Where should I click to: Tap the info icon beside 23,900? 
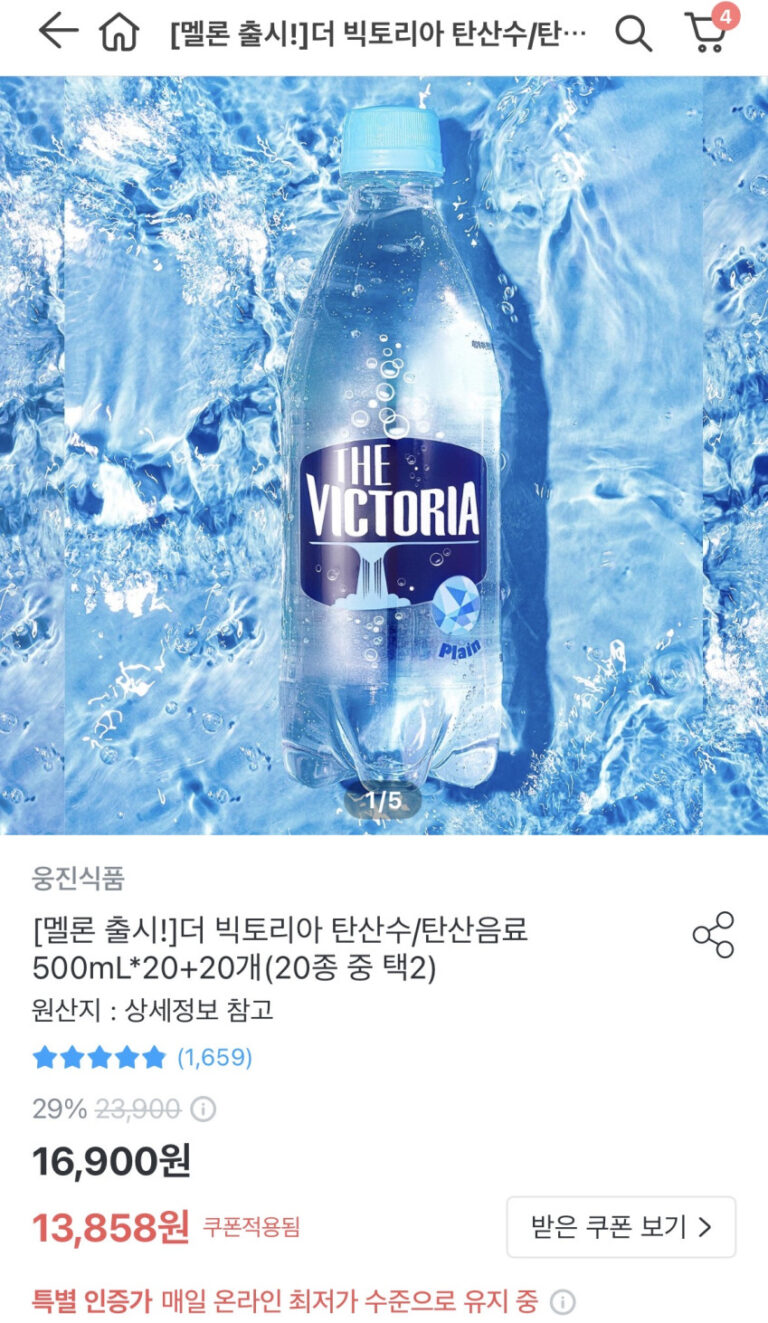203,1109
